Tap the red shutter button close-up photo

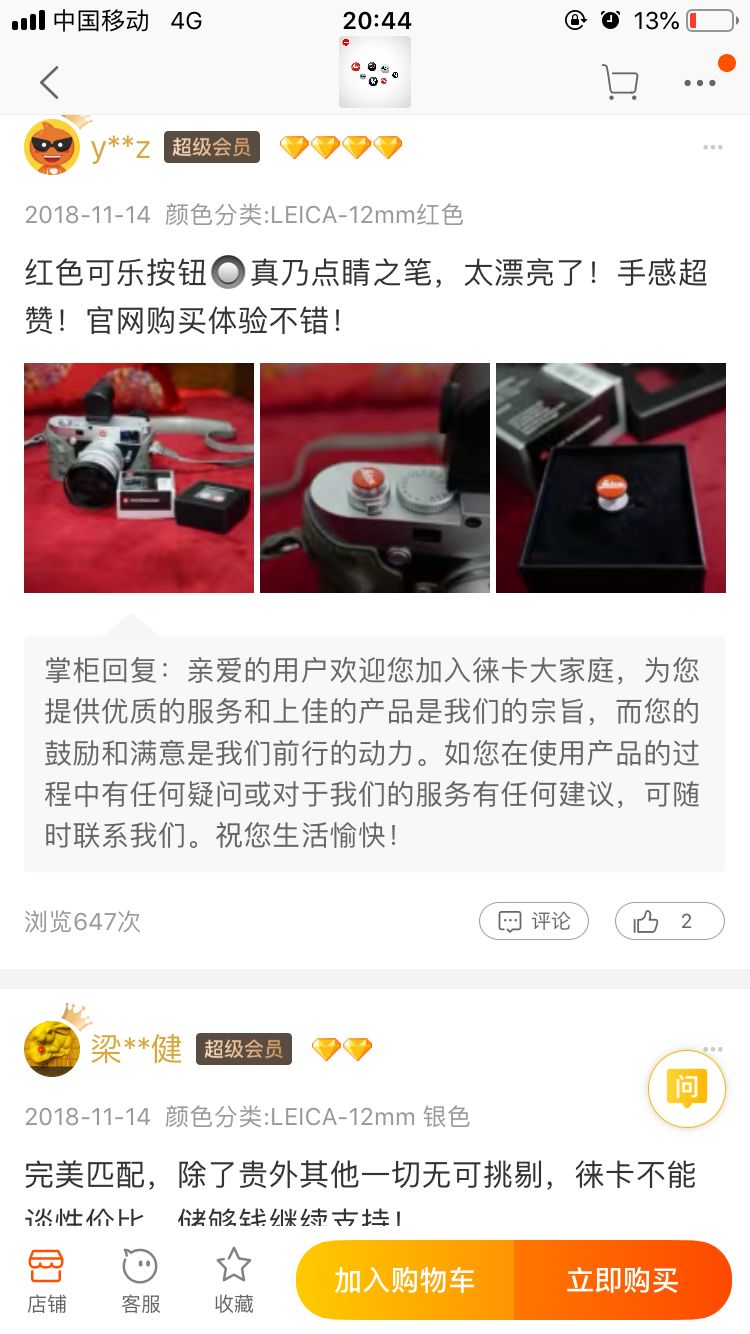(x=374, y=477)
